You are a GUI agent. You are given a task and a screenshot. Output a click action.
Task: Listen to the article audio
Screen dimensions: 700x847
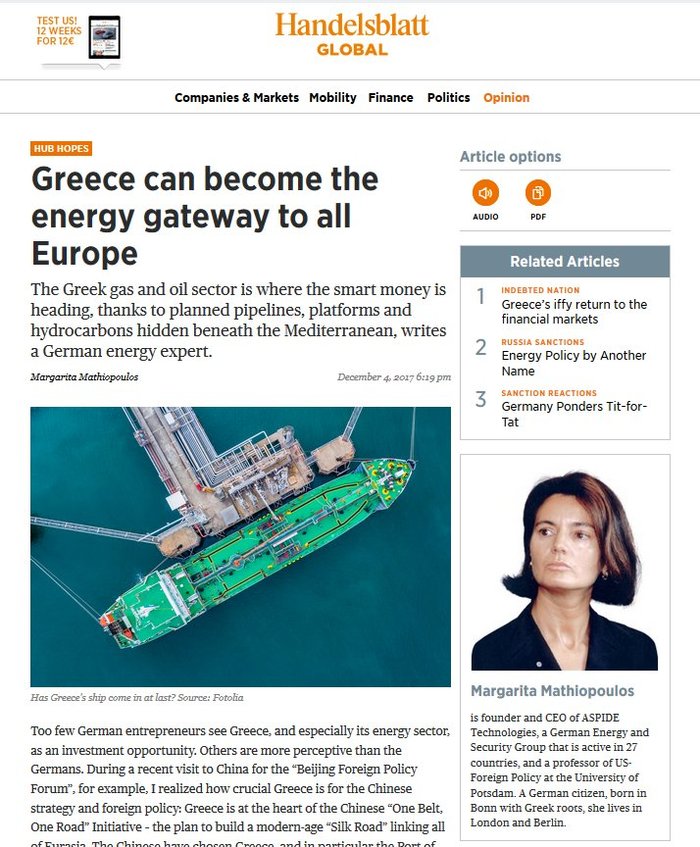(485, 193)
